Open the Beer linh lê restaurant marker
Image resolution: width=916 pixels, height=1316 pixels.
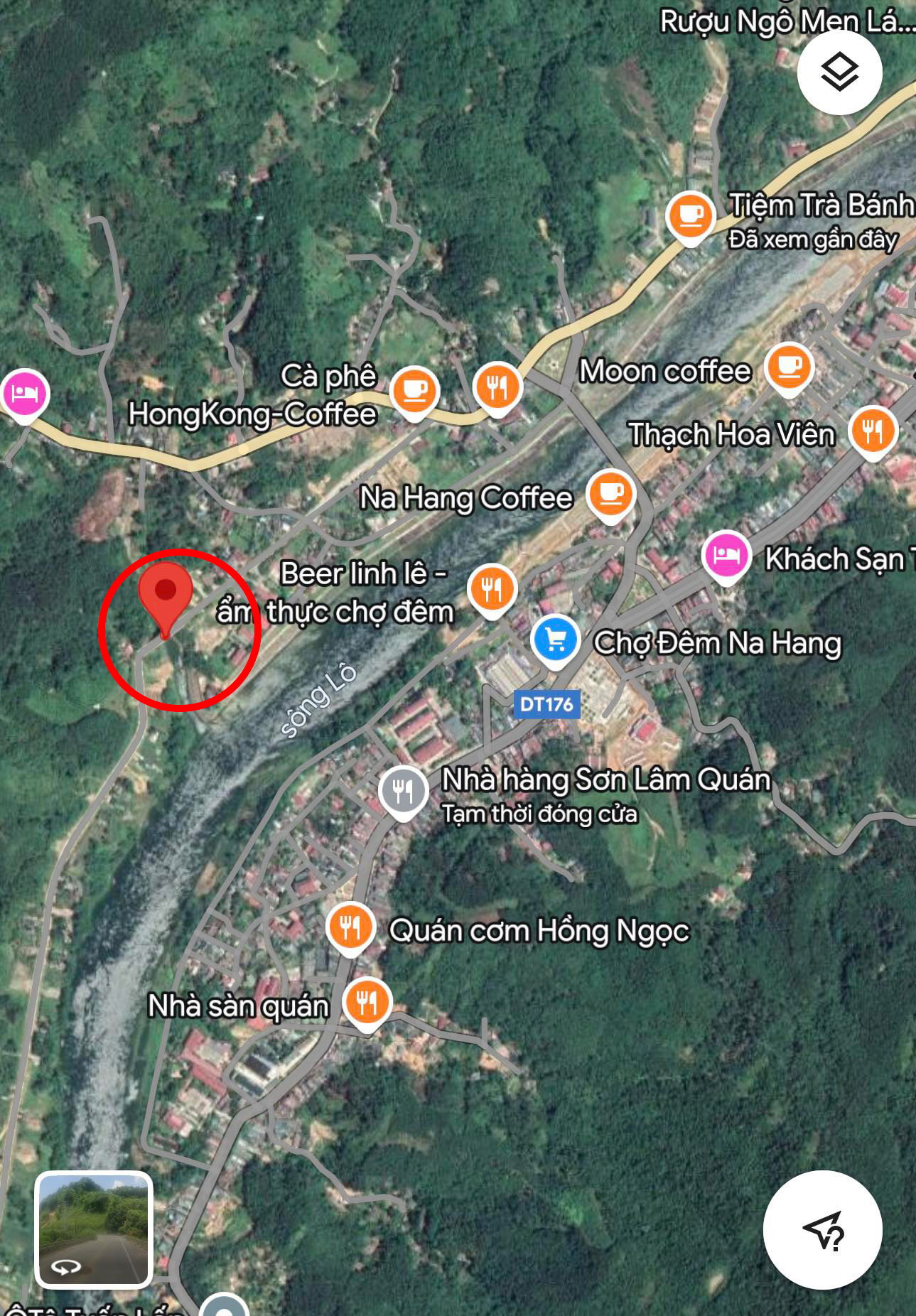click(x=491, y=588)
